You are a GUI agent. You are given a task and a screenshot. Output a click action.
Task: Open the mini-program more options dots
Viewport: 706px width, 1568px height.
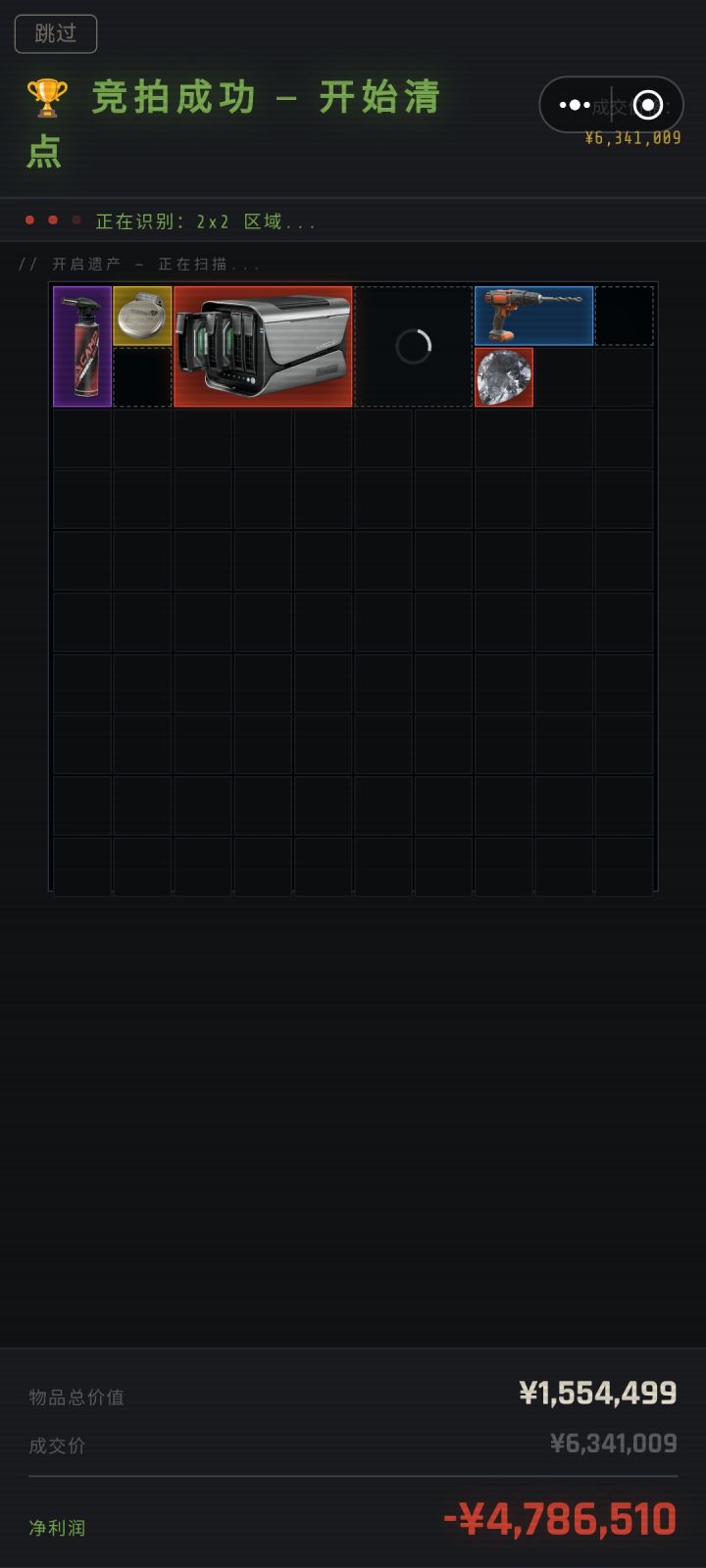click(574, 104)
